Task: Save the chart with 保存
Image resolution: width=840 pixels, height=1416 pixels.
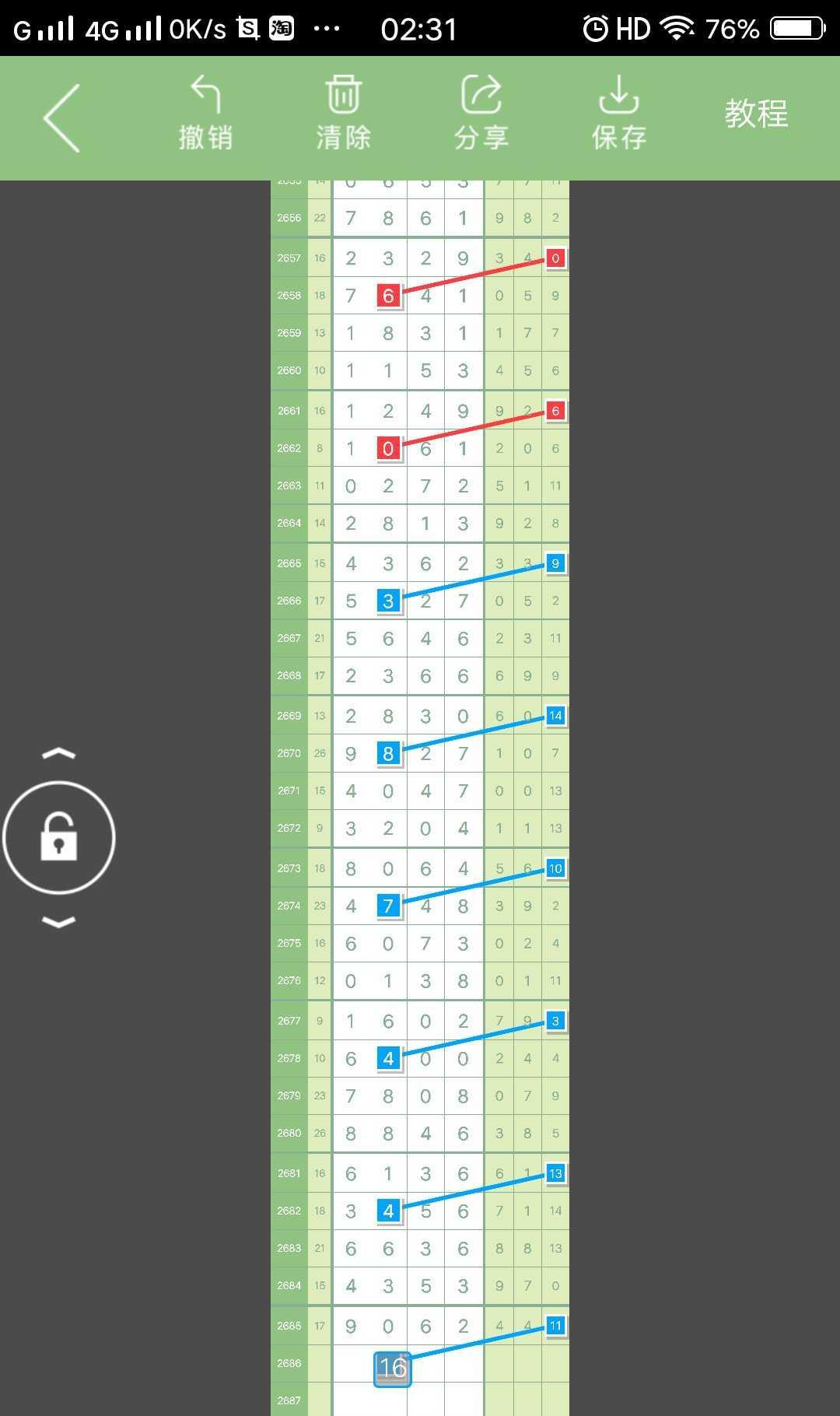Action: click(x=618, y=114)
